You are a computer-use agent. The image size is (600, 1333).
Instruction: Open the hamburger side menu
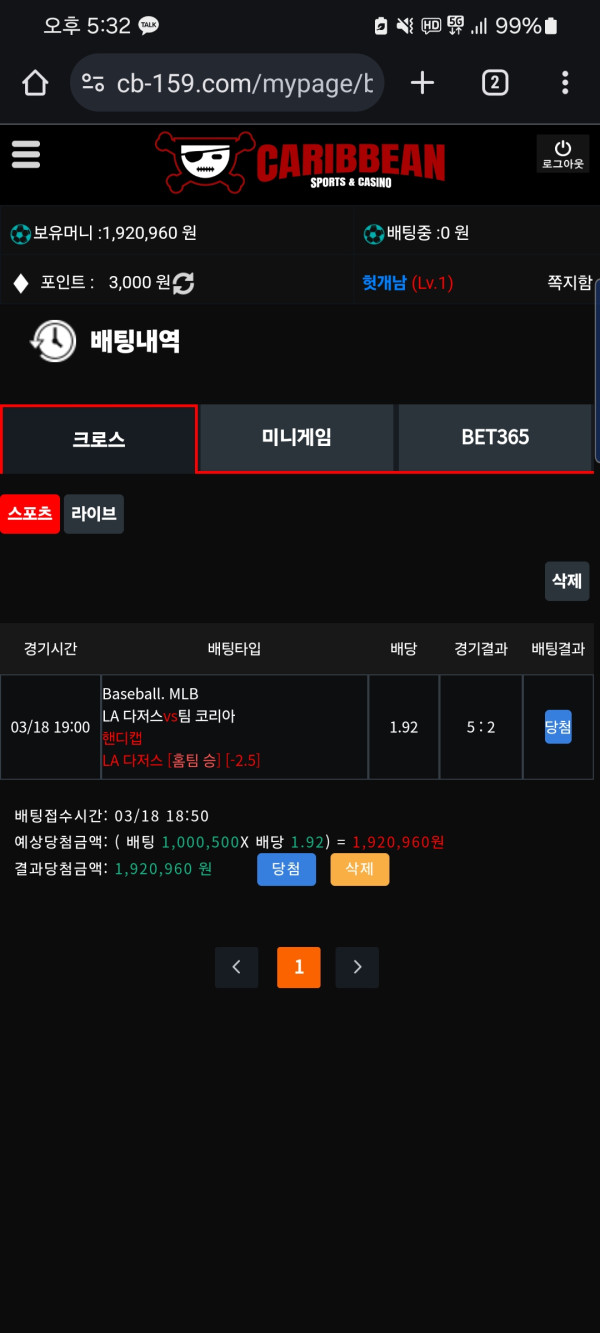25,155
